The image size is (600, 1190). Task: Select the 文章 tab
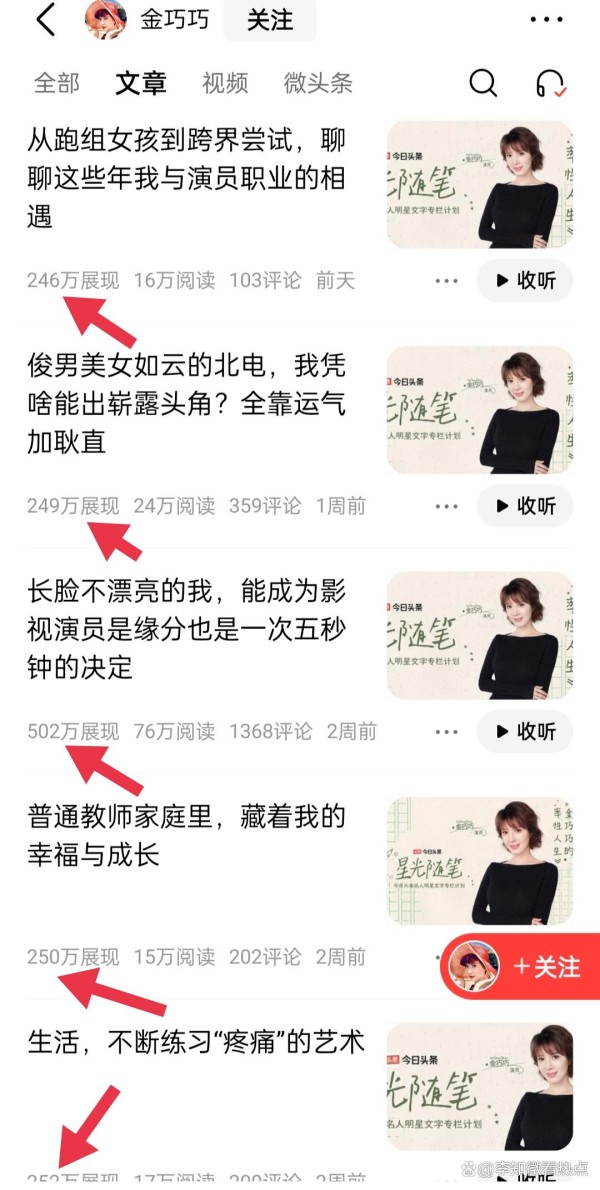click(141, 83)
